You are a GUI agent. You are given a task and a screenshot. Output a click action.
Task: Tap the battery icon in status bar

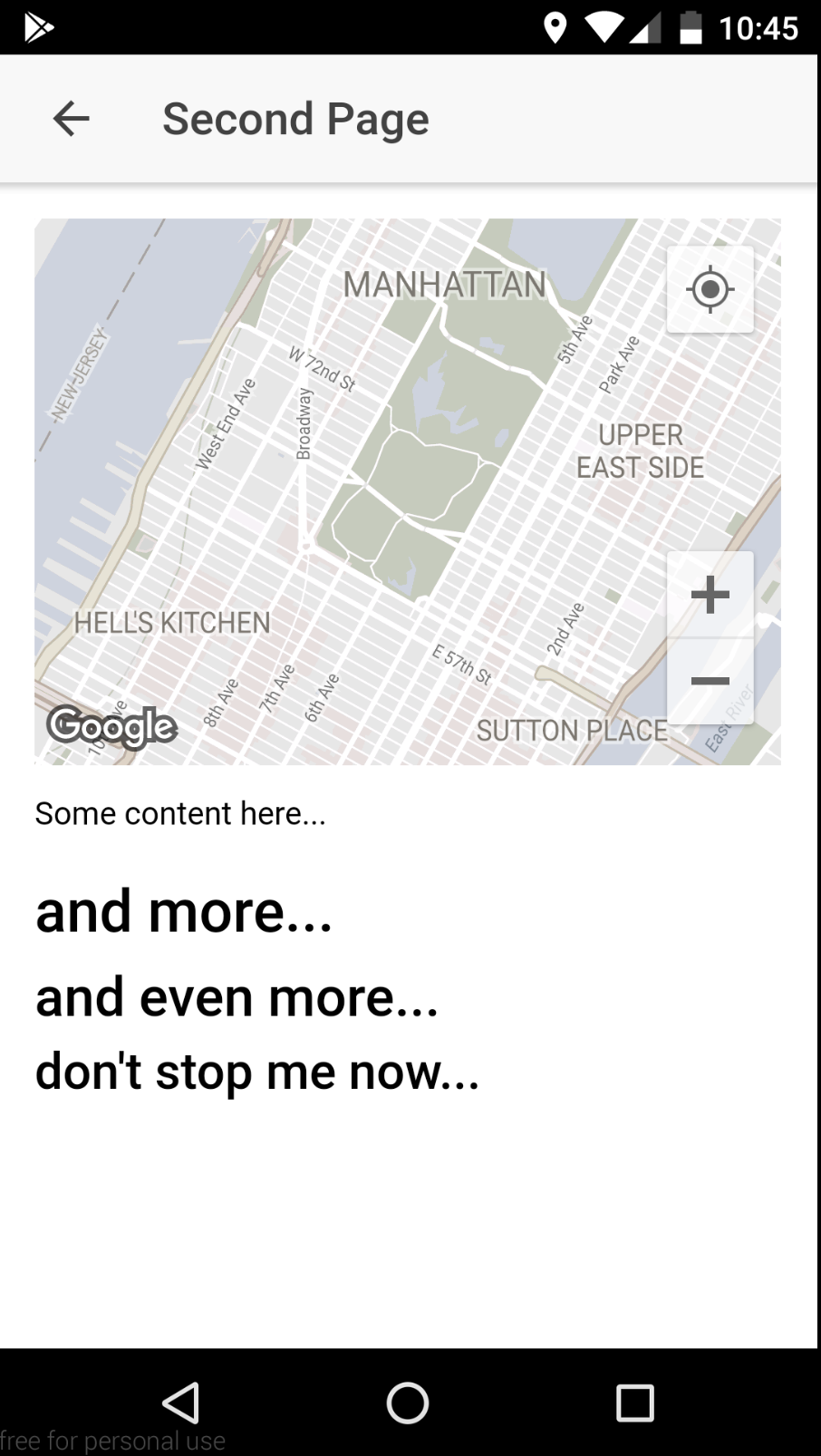point(689,27)
